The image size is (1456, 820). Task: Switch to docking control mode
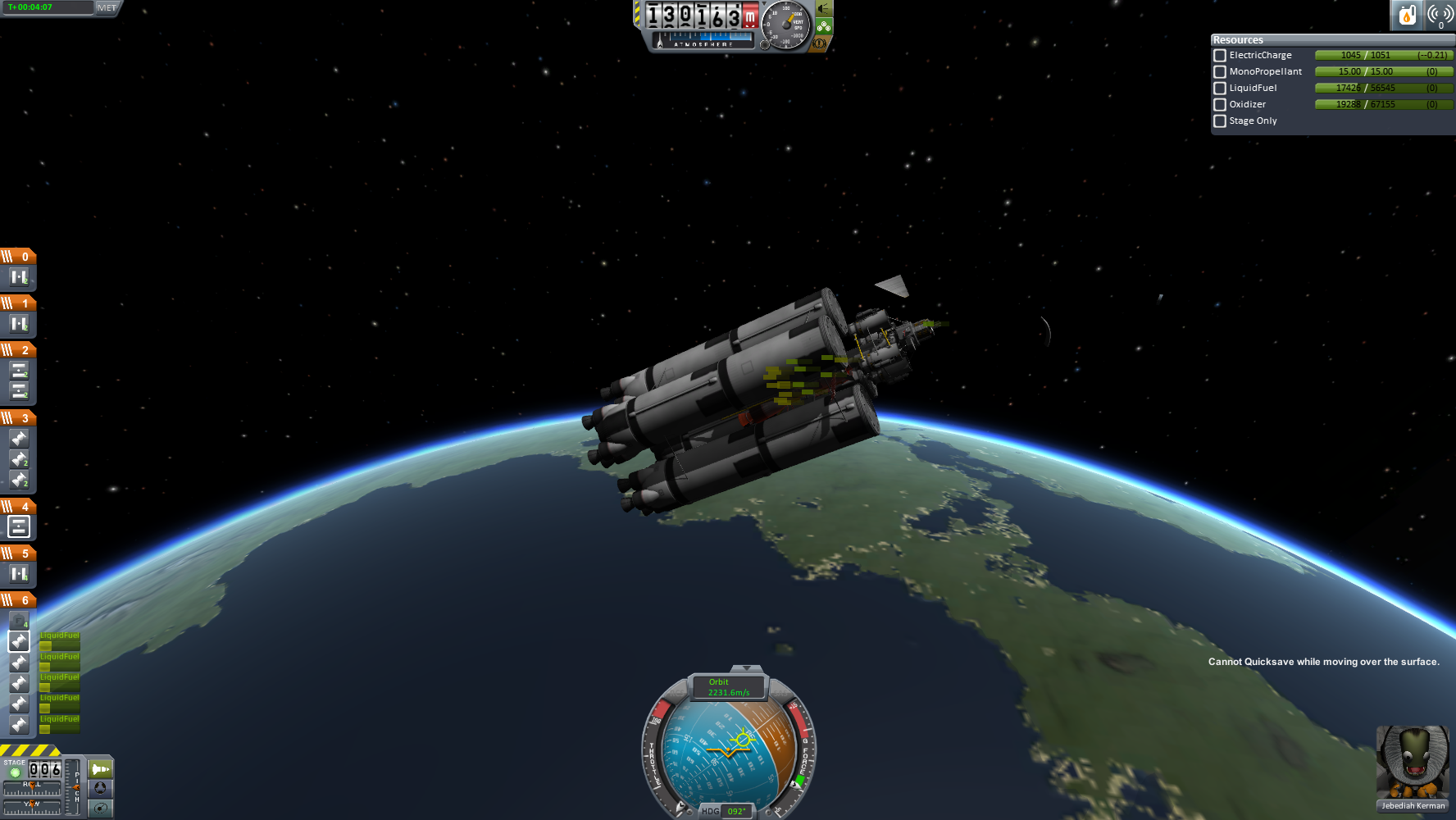tap(100, 788)
